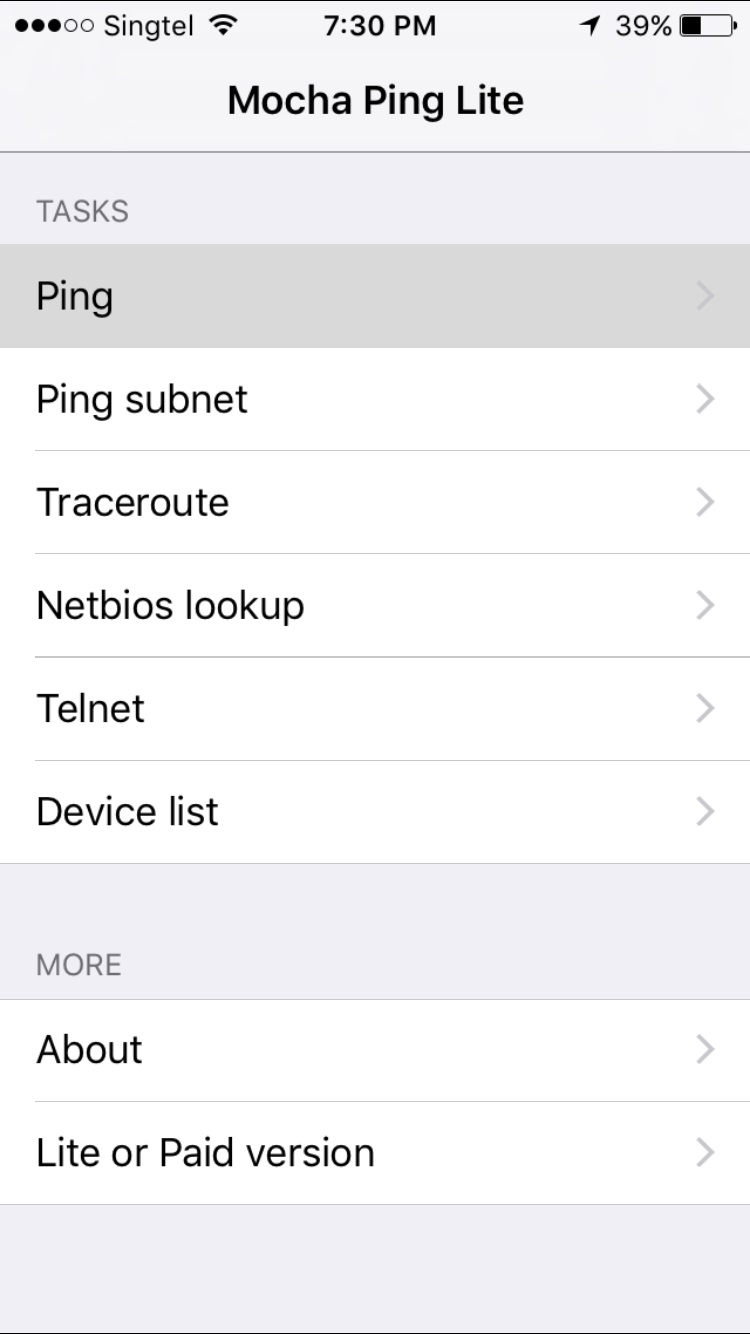Open the About page
Screen dimensions: 750x1334
click(x=375, y=1050)
